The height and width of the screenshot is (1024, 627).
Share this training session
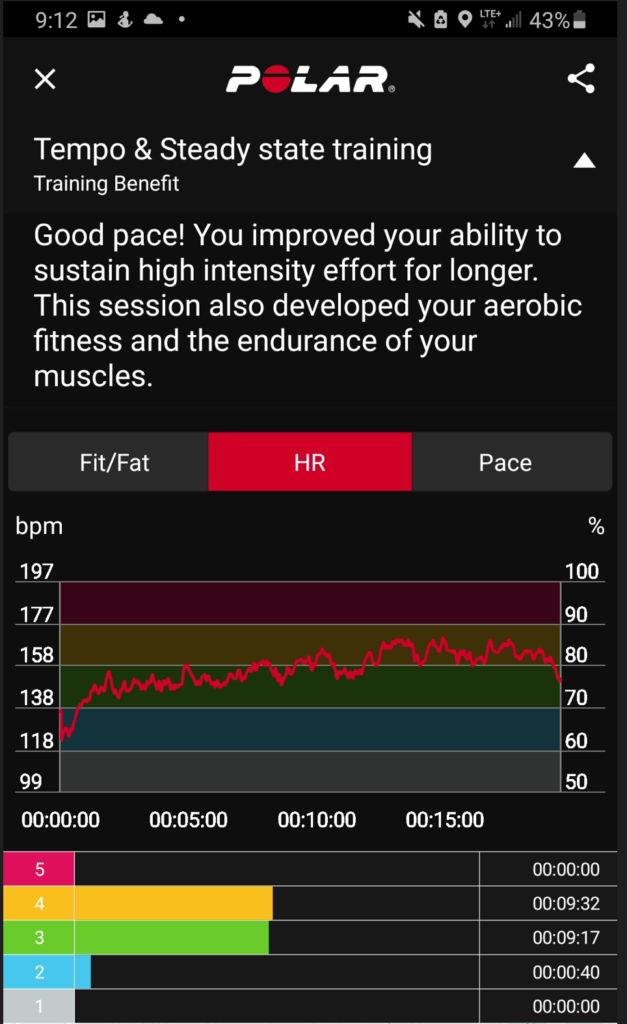pyautogui.click(x=581, y=79)
